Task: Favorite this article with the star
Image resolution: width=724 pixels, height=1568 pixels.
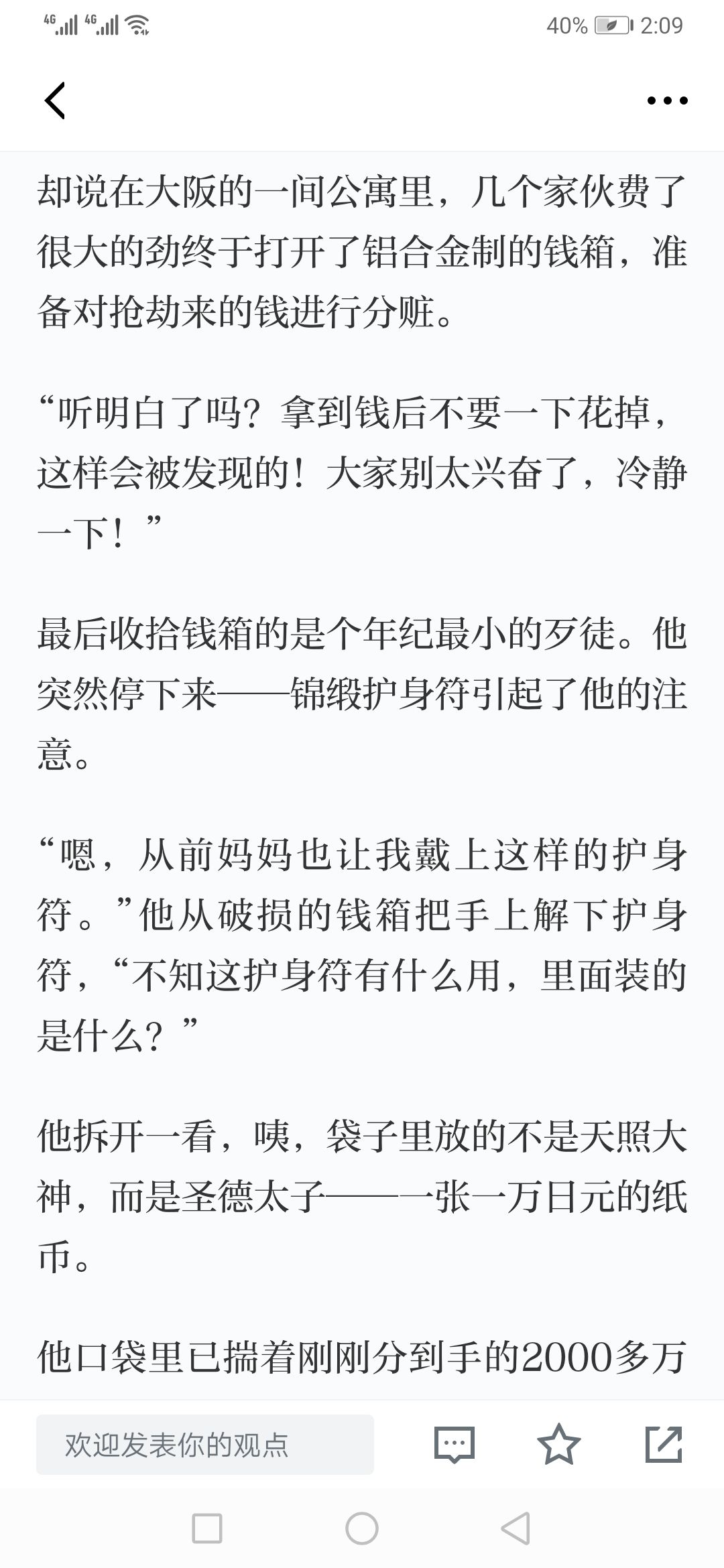Action: coord(559,1444)
